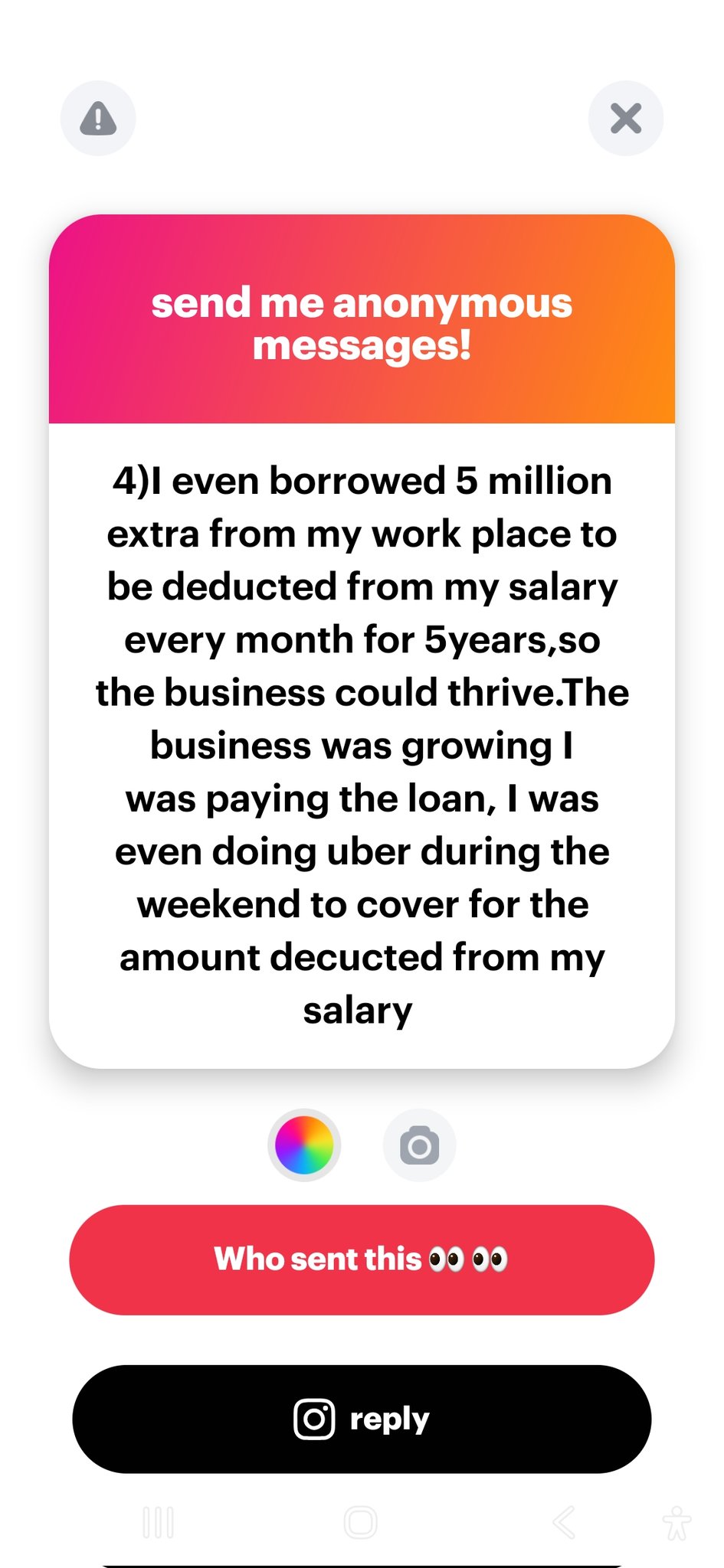Close the anonymous message view
Screen dimensions: 724x1568
coord(625,119)
